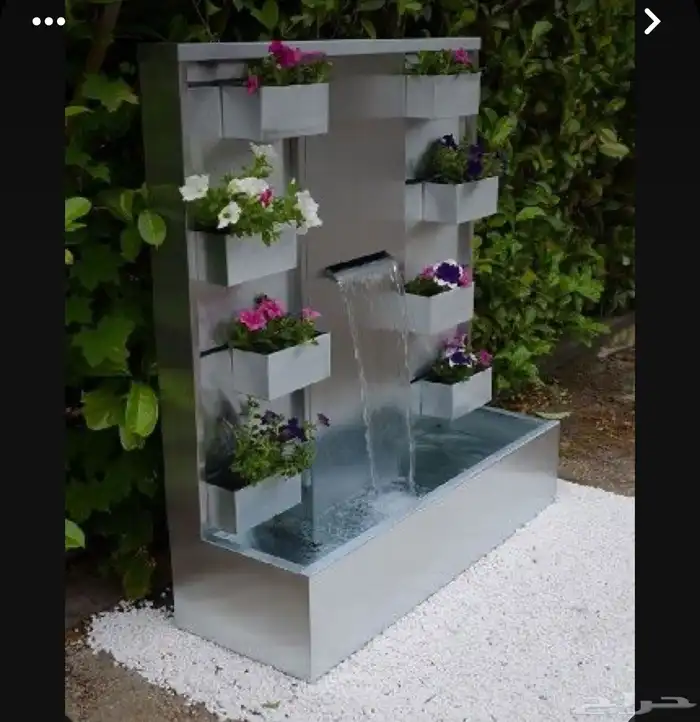Go to the next photo arrow

coord(652,21)
